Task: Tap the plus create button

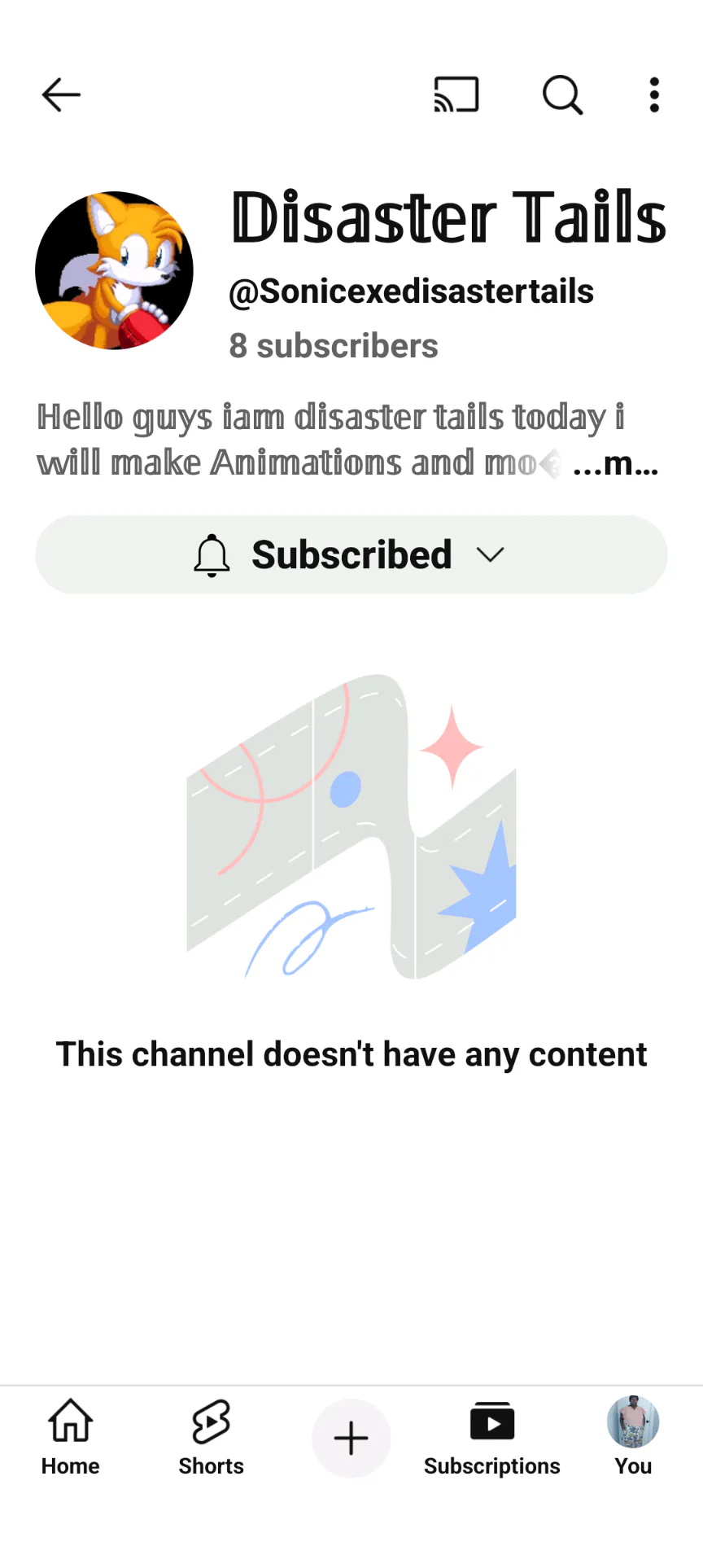Action: coord(351,1438)
